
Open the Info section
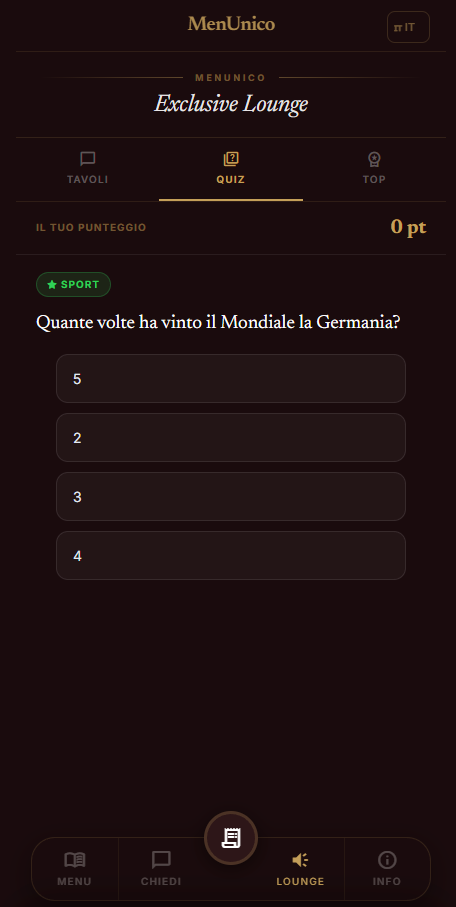pyautogui.click(x=387, y=869)
